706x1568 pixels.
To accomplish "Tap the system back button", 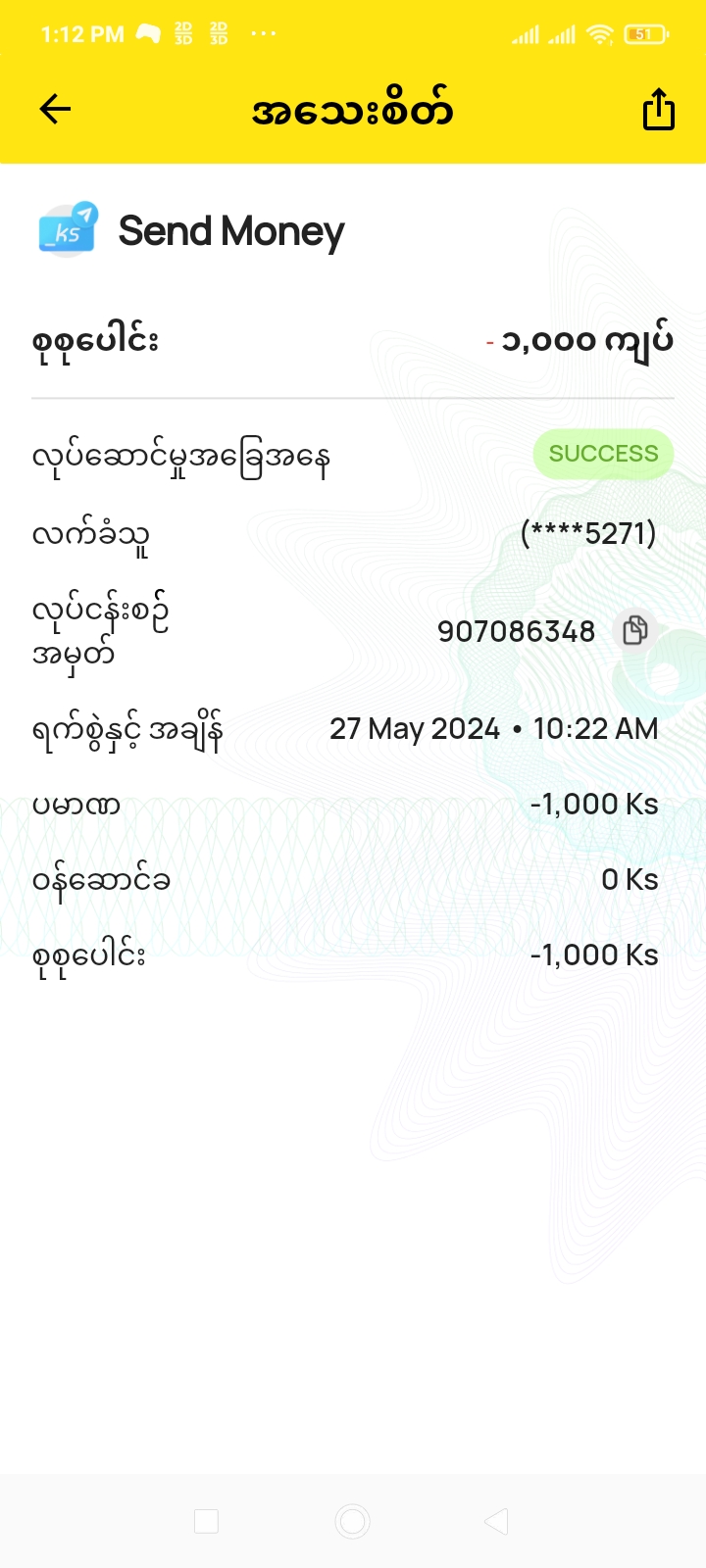I will [x=496, y=1521].
